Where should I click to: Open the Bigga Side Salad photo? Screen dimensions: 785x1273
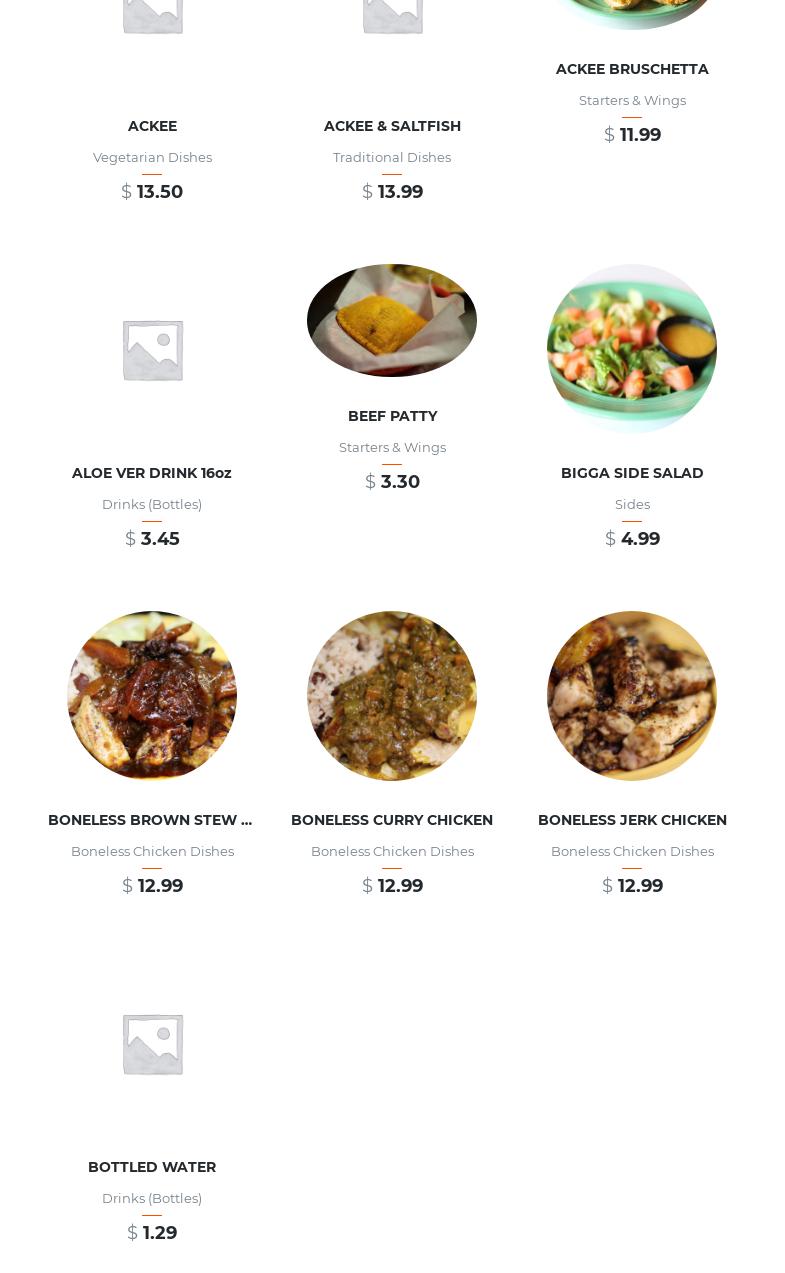[x=632, y=348]
